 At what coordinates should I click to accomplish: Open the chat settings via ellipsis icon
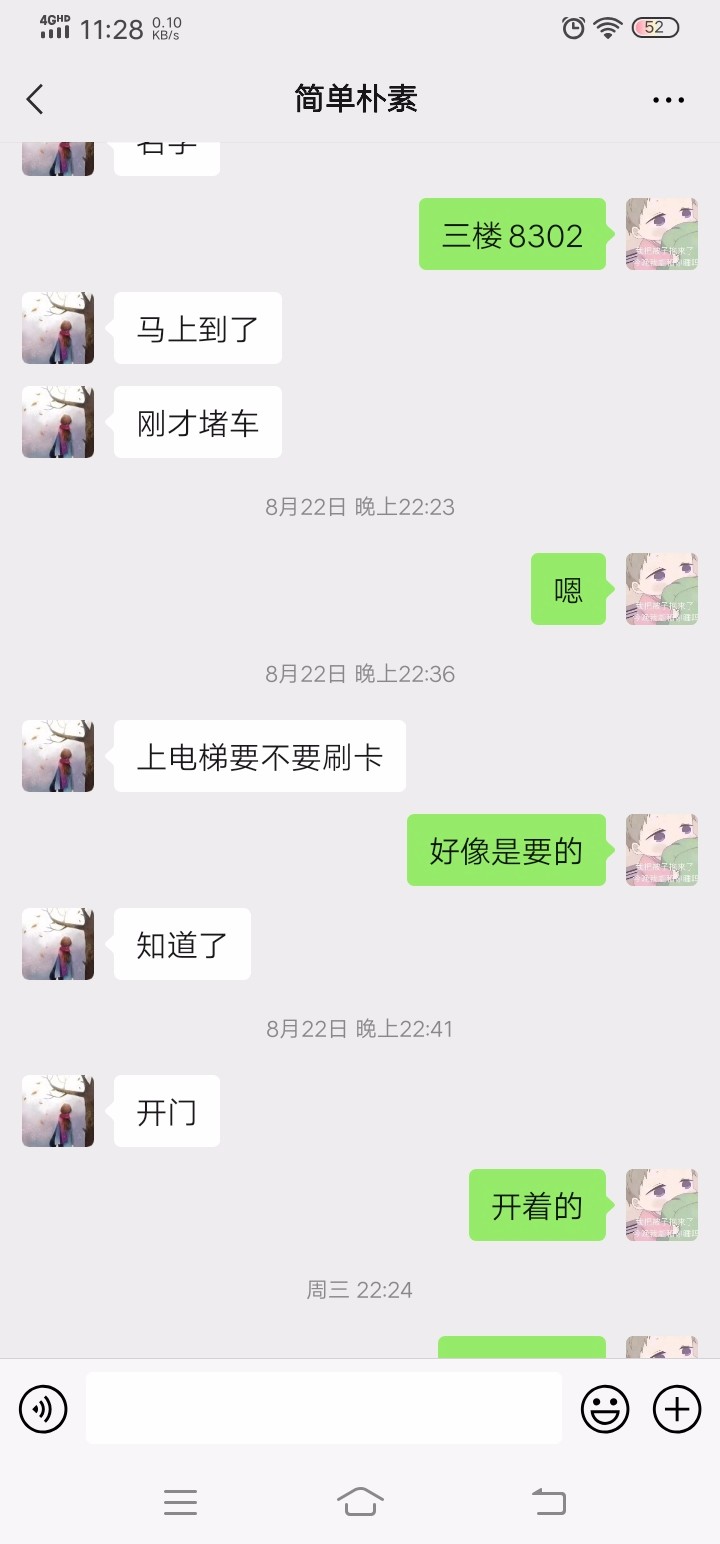tap(667, 99)
